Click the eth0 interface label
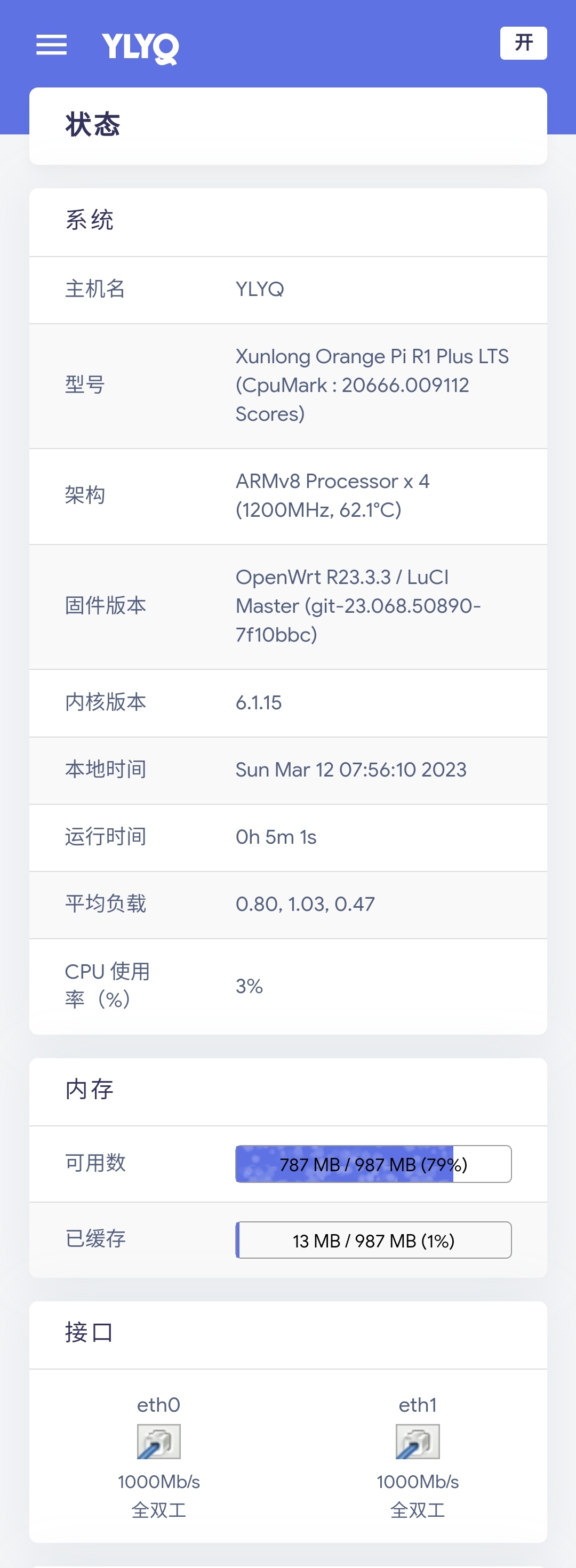 coord(158,1404)
